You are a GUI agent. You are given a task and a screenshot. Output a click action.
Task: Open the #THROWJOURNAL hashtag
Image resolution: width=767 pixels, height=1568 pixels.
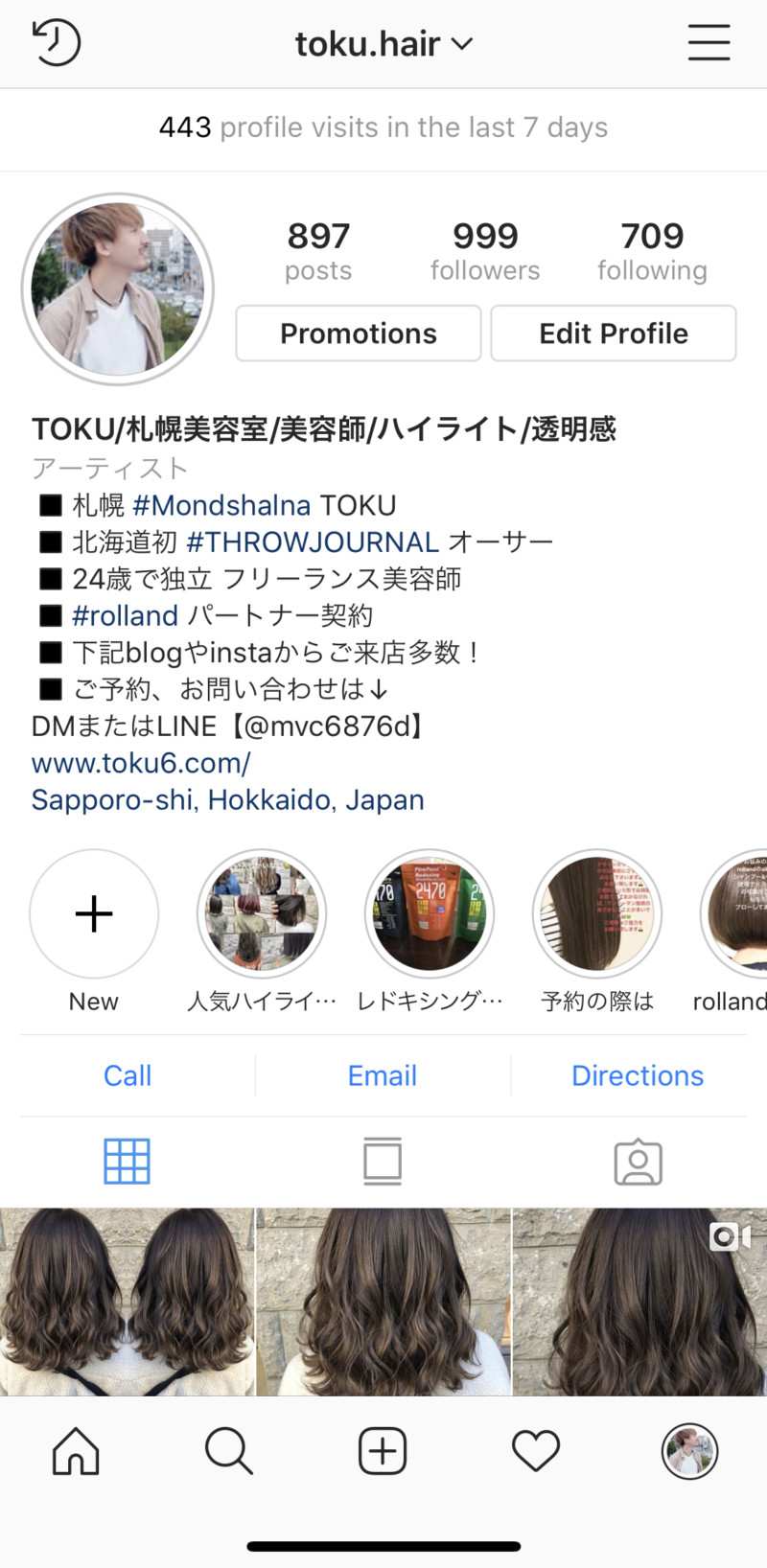tap(313, 542)
